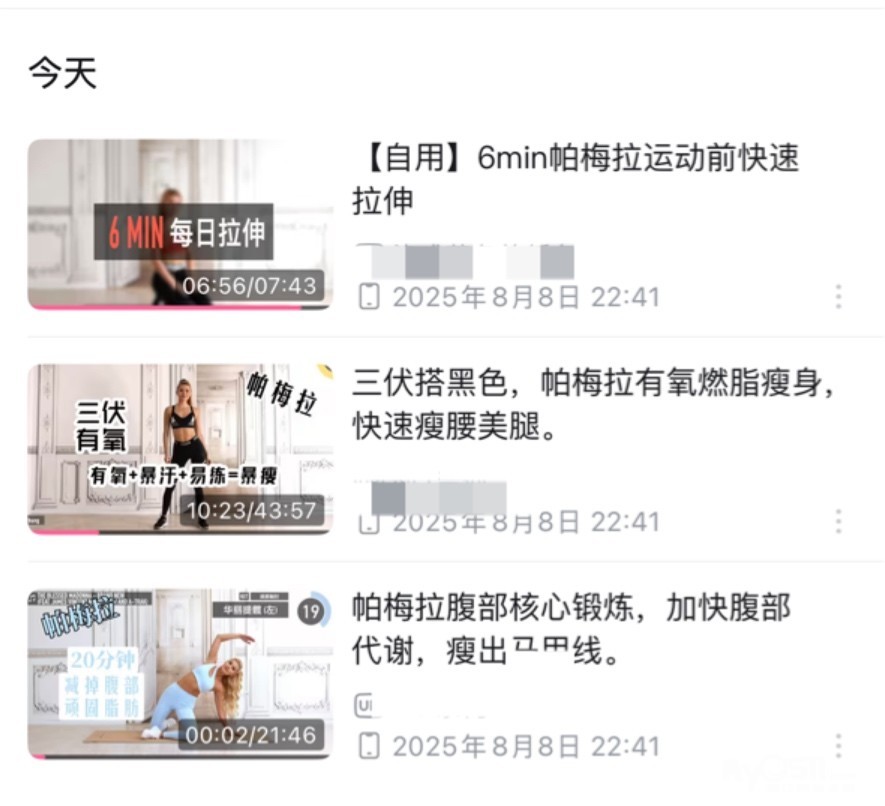Open more options for 腹部核心锻炼 entry
This screenshot has height=806, width=885.
click(839, 746)
